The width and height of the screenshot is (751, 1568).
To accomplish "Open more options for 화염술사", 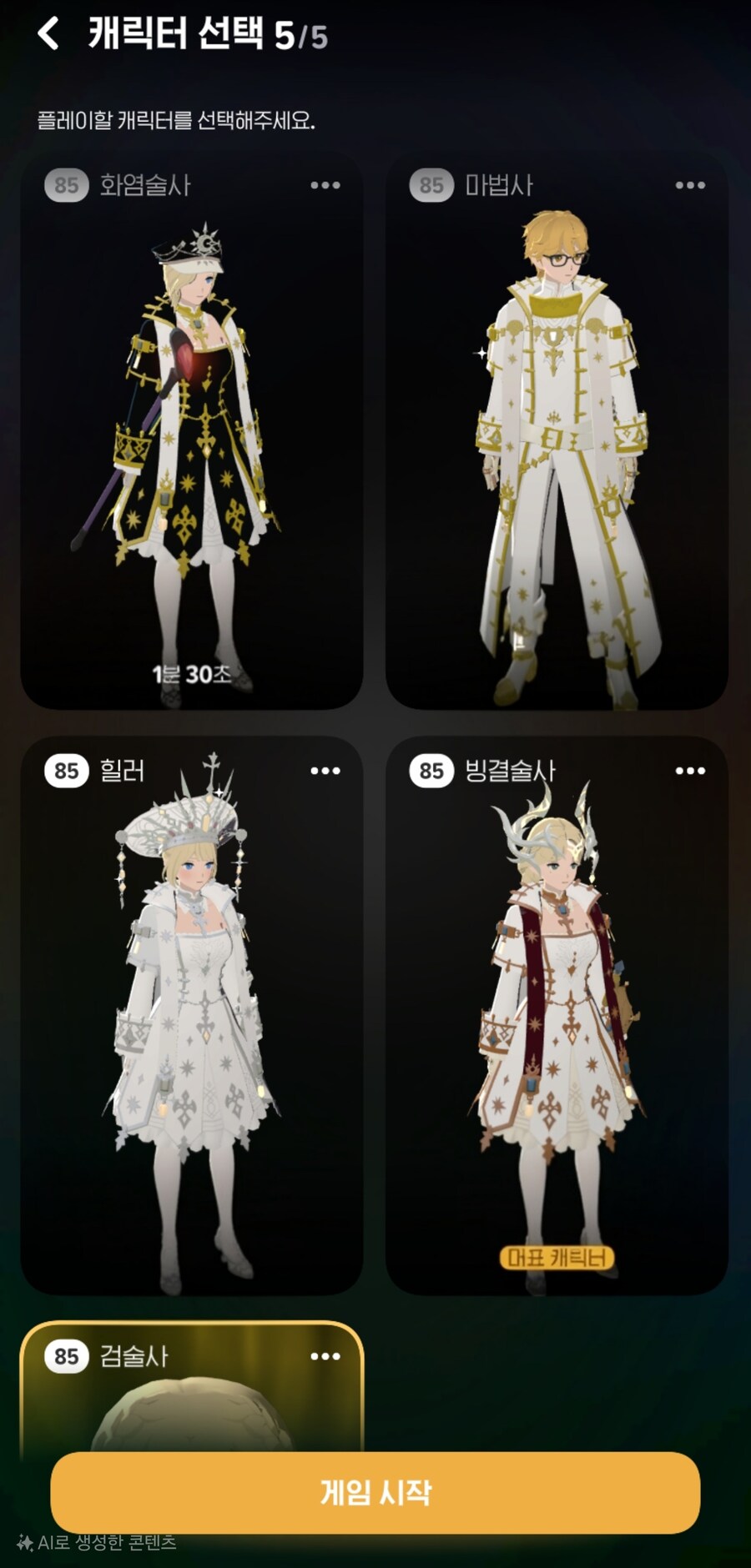I will click(325, 185).
